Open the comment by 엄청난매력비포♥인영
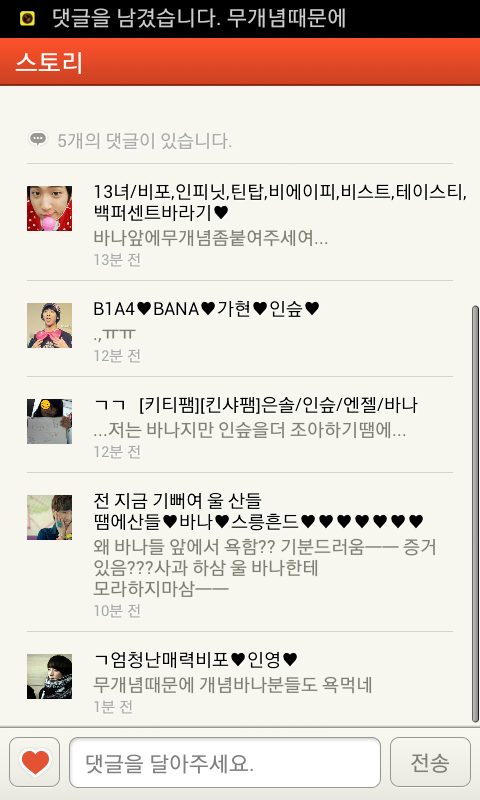The height and width of the screenshot is (800, 480). [x=240, y=680]
